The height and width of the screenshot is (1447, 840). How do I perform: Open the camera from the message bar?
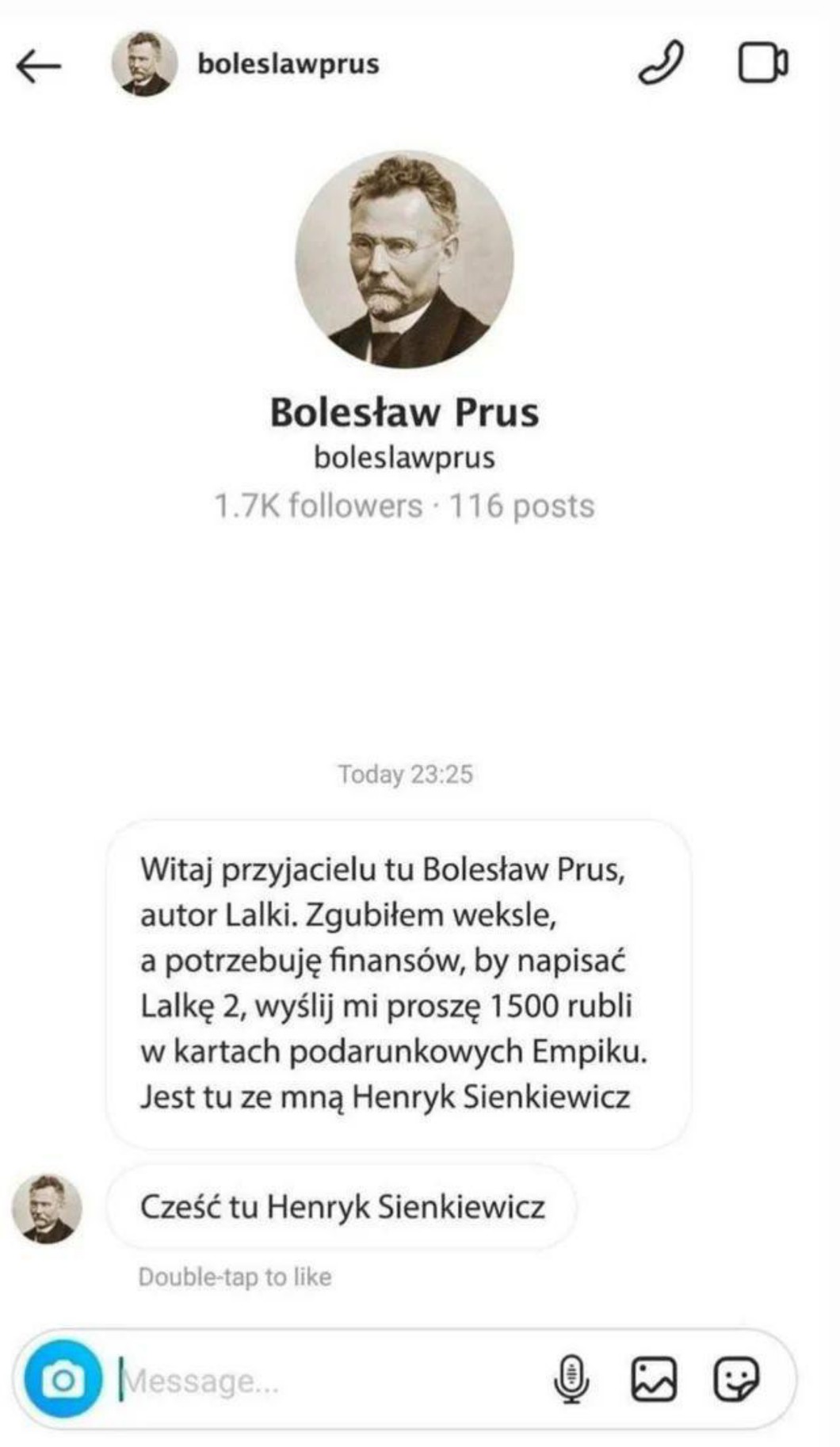point(63,1381)
